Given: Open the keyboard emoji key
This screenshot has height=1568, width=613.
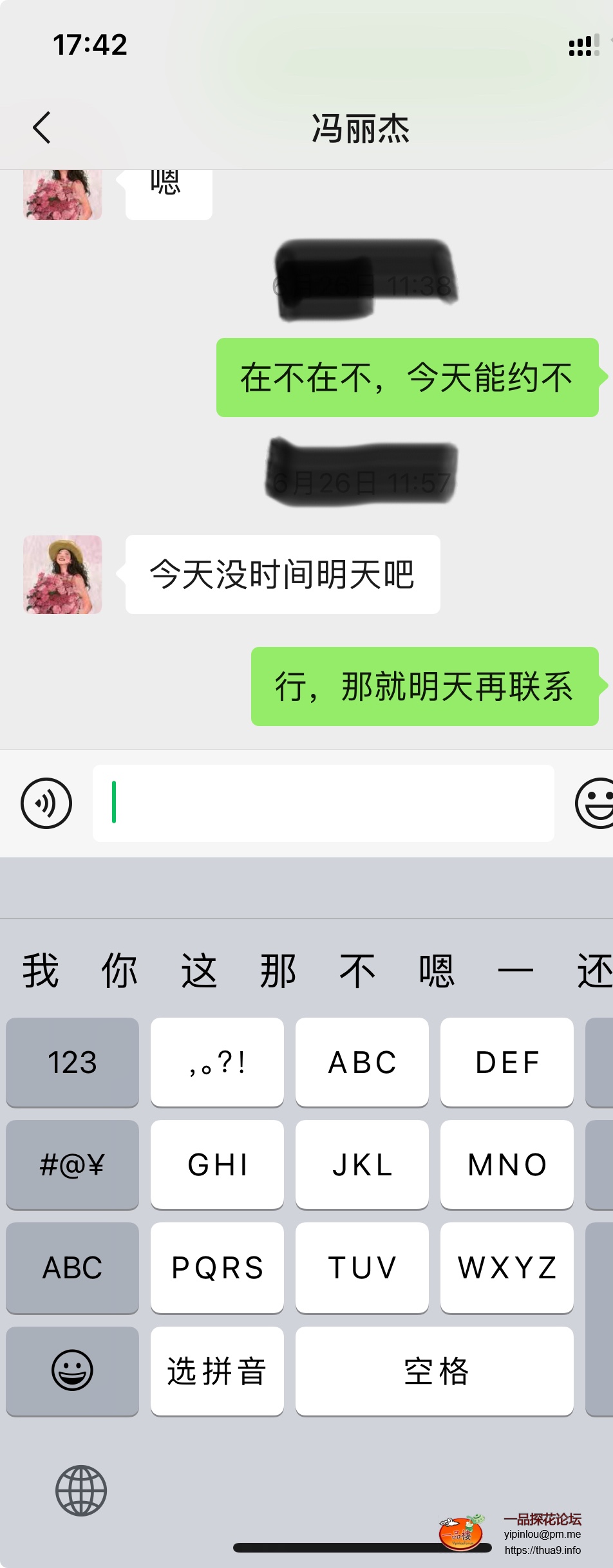Looking at the screenshot, I should click(x=72, y=1371).
